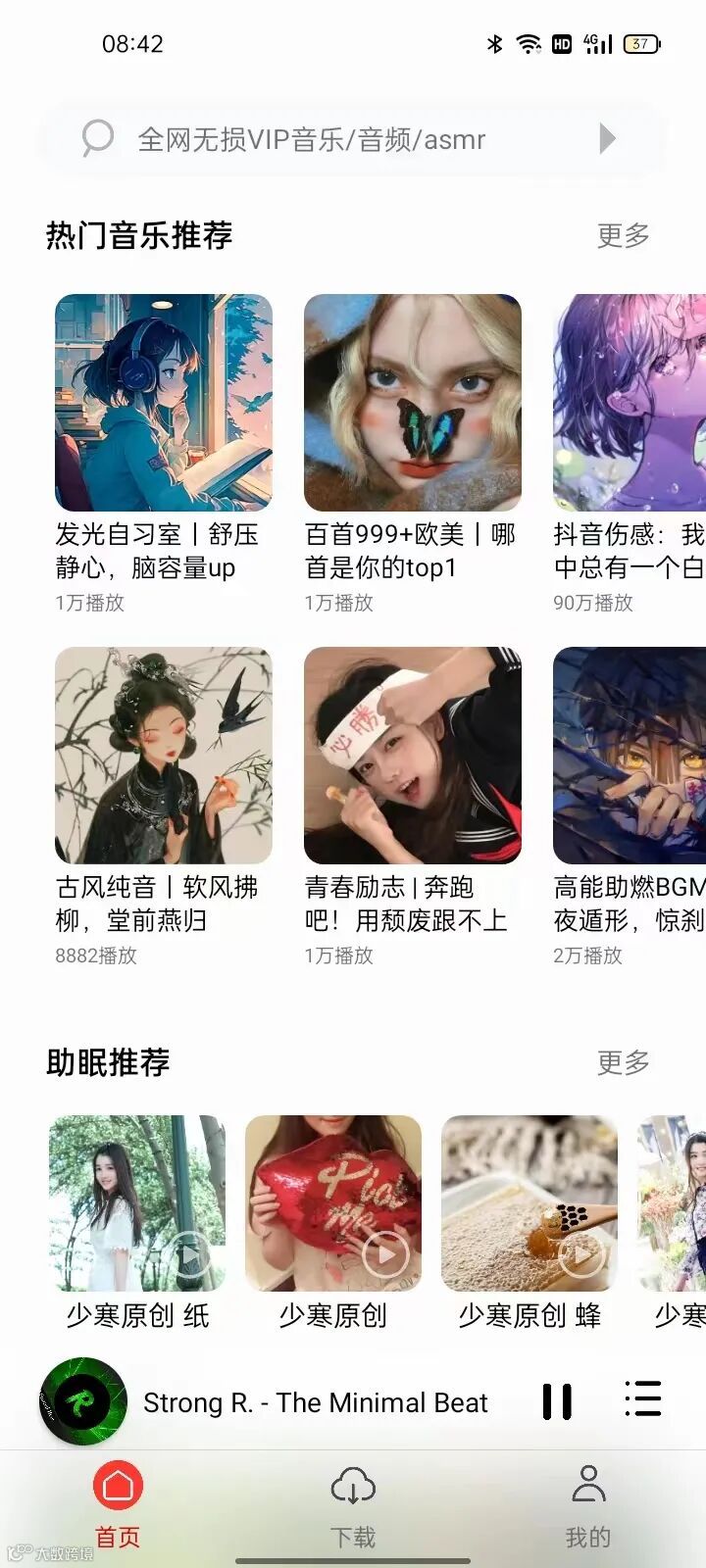
Task: Open the 古风纯音 playlist
Action: (x=163, y=756)
